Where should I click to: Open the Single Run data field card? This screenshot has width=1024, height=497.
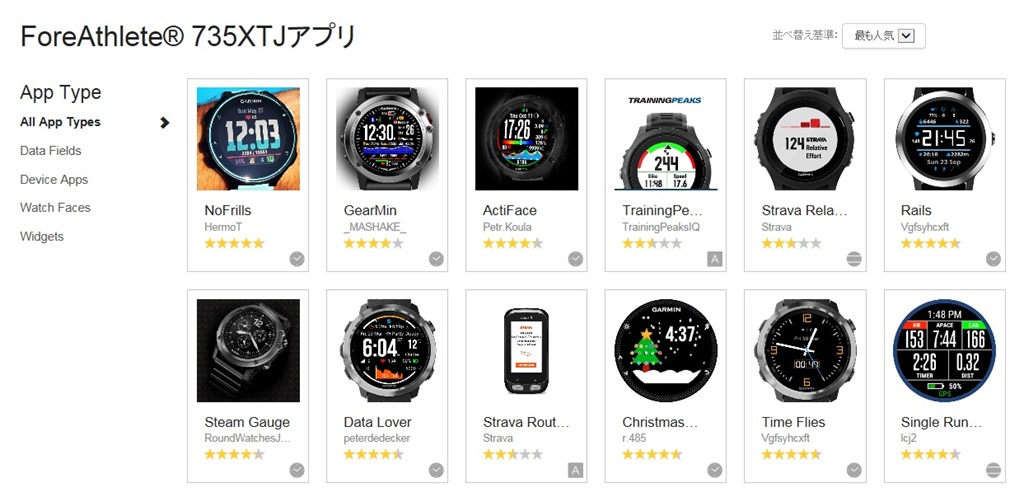945,386
